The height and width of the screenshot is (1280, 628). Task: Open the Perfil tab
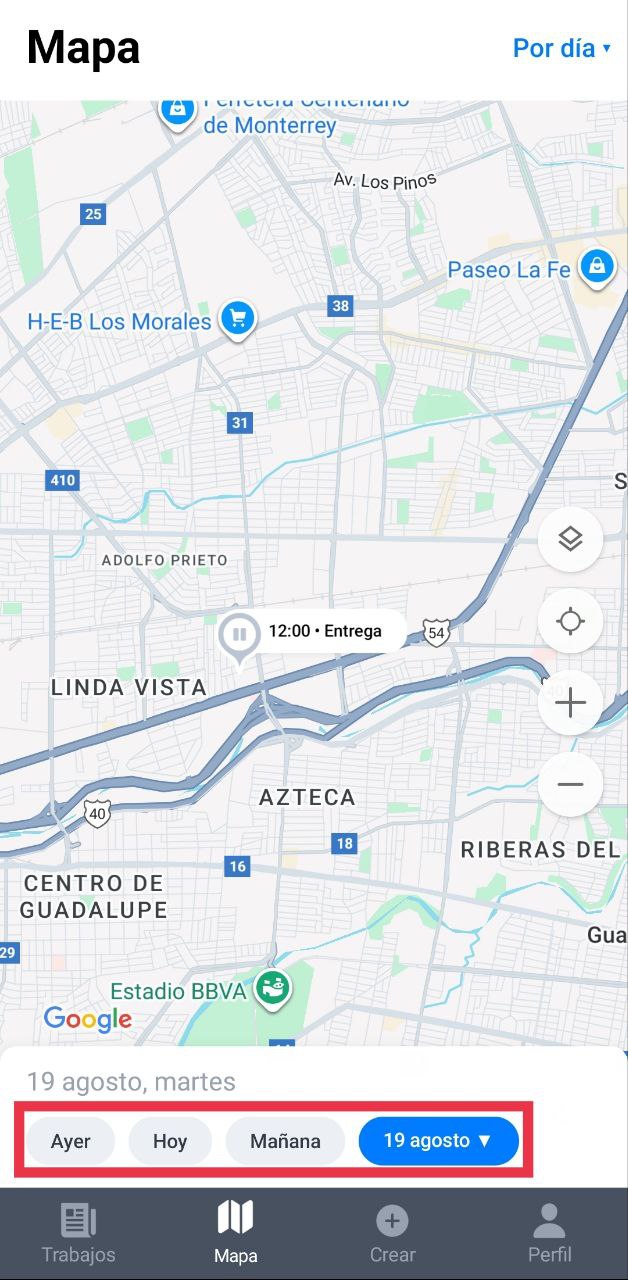click(549, 1234)
